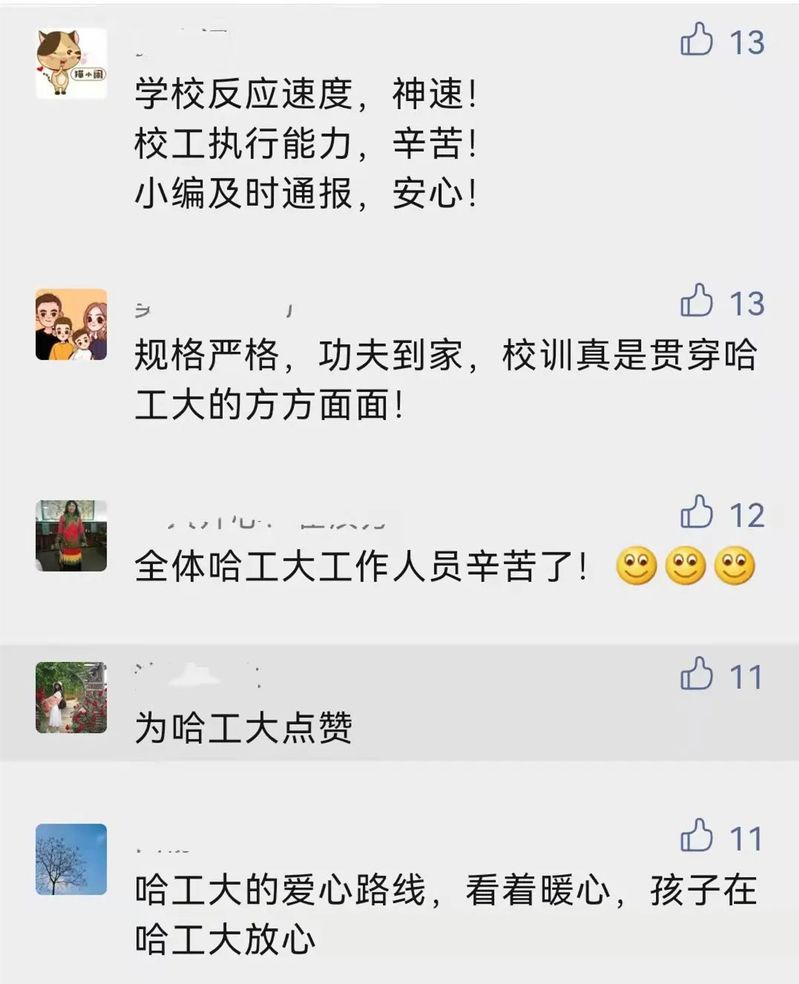
Task: Like the comment about 规格严格，功夫到家
Action: click(x=697, y=301)
